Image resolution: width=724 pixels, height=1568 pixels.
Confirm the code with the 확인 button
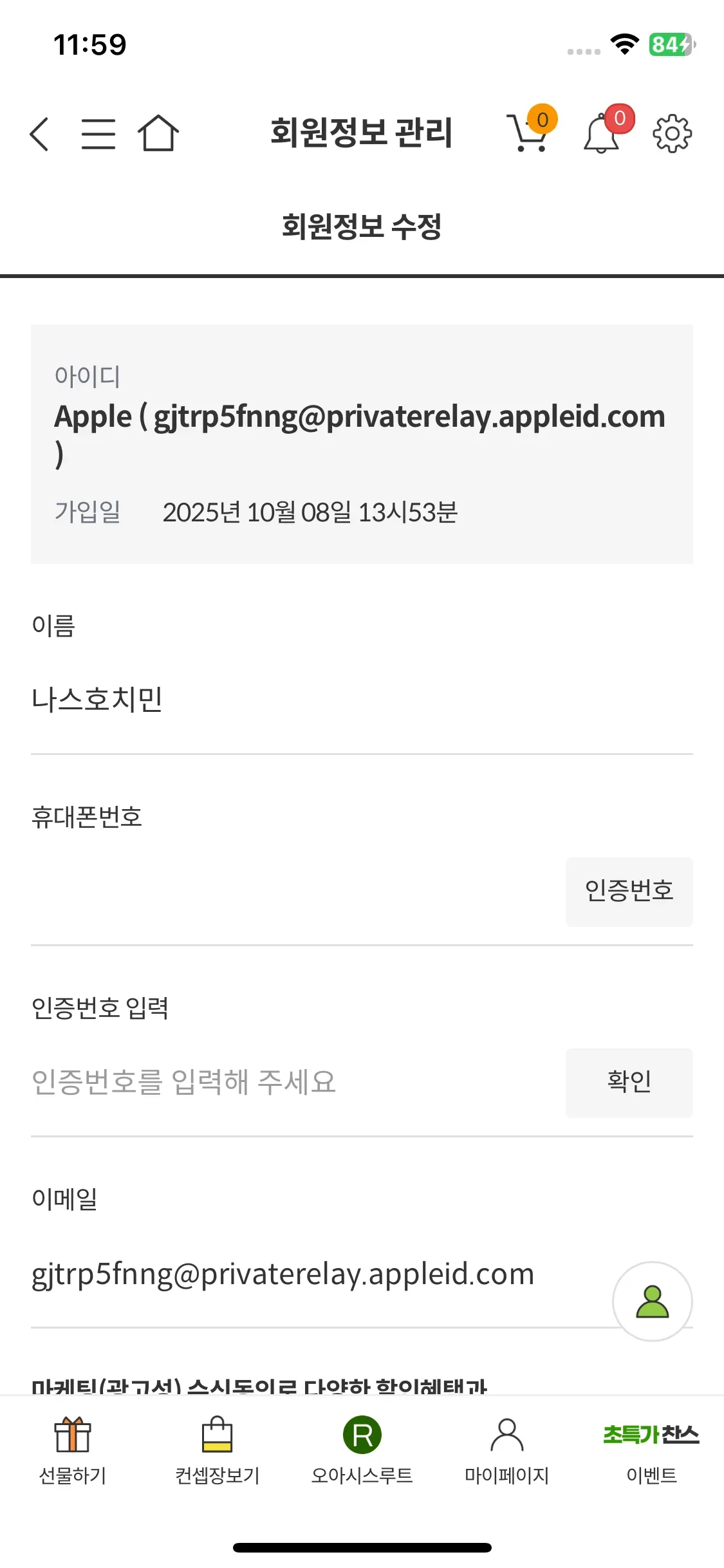[x=629, y=1082]
